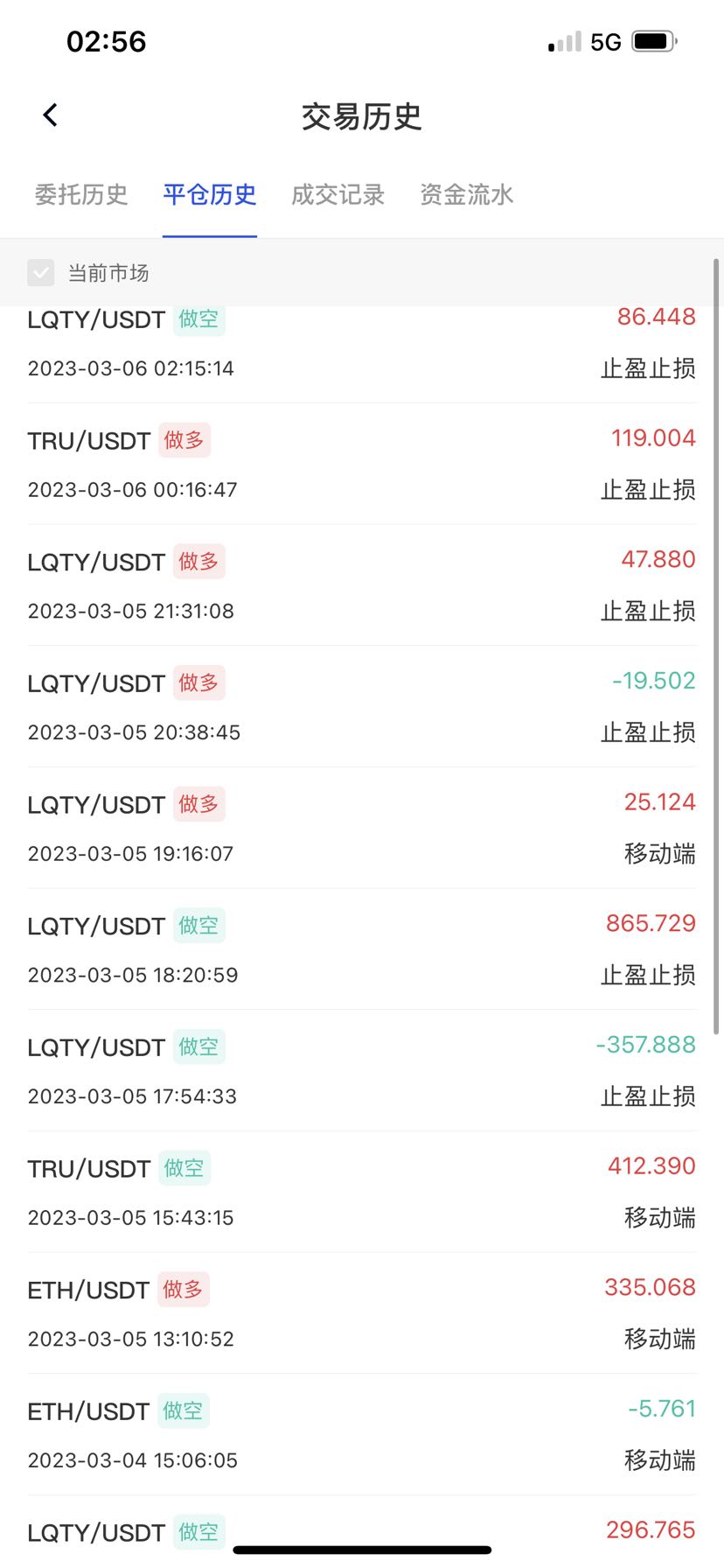Open TRU/USDT trade at 00:16:47
The height and width of the screenshot is (1568, 724).
(361, 464)
